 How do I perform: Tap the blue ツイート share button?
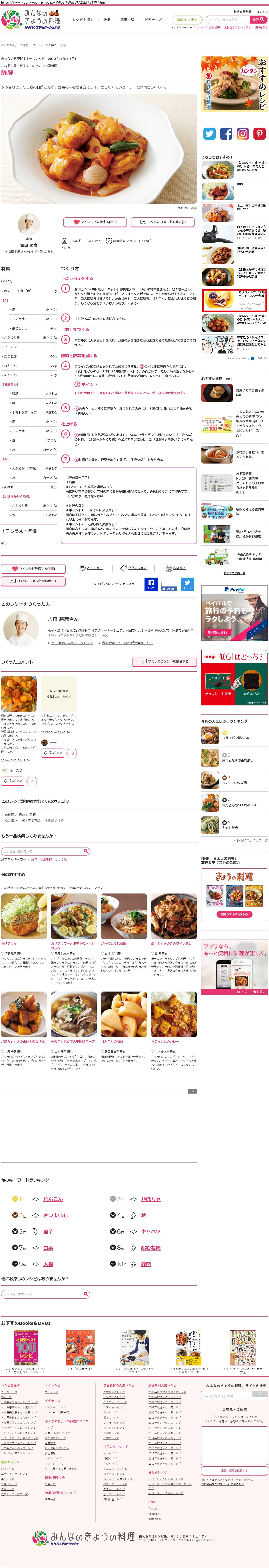[x=187, y=584]
